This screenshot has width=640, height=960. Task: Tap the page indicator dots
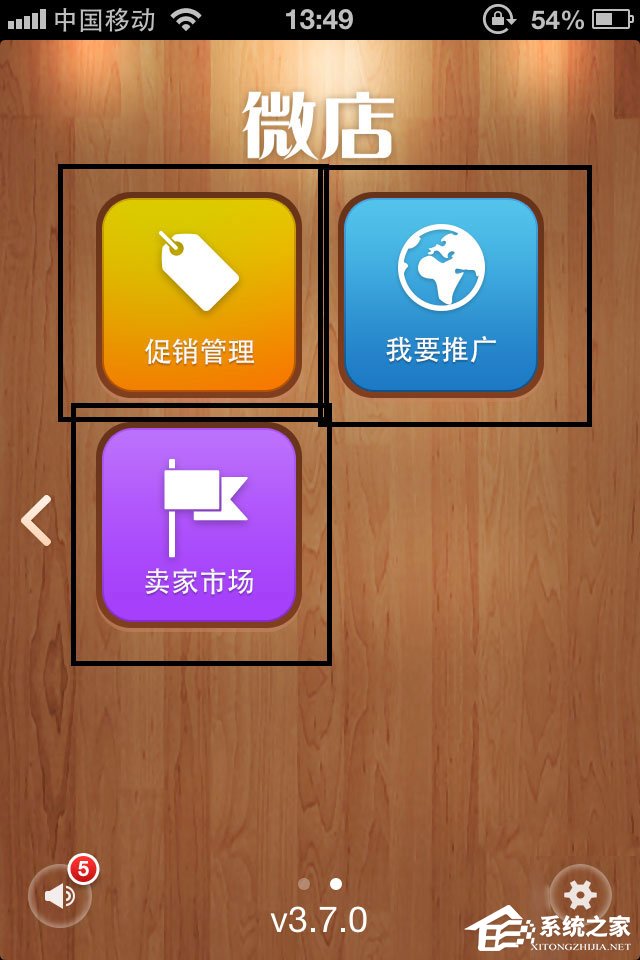(x=320, y=884)
